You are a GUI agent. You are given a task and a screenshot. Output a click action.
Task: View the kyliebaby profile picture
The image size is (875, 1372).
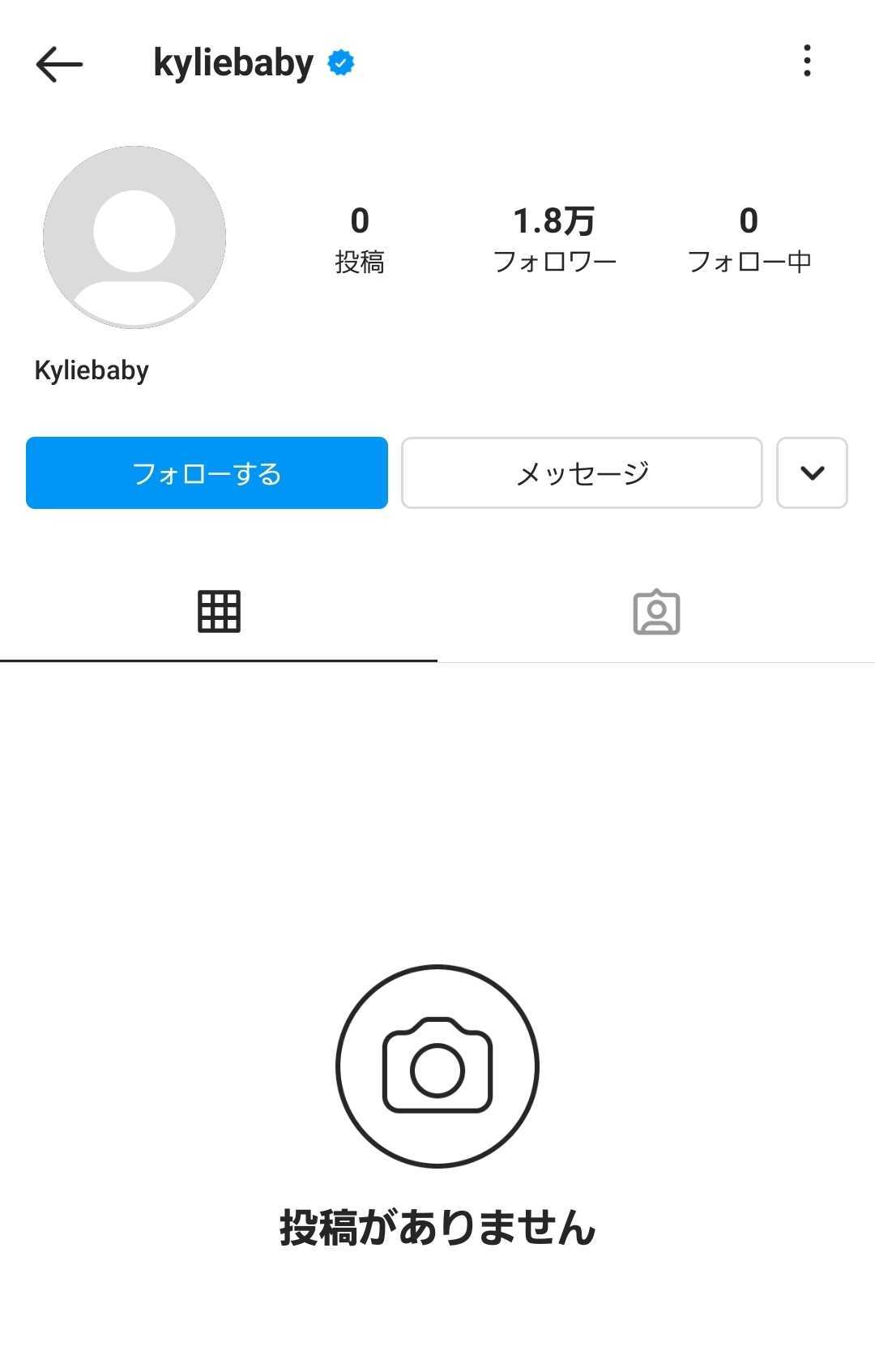(x=134, y=237)
